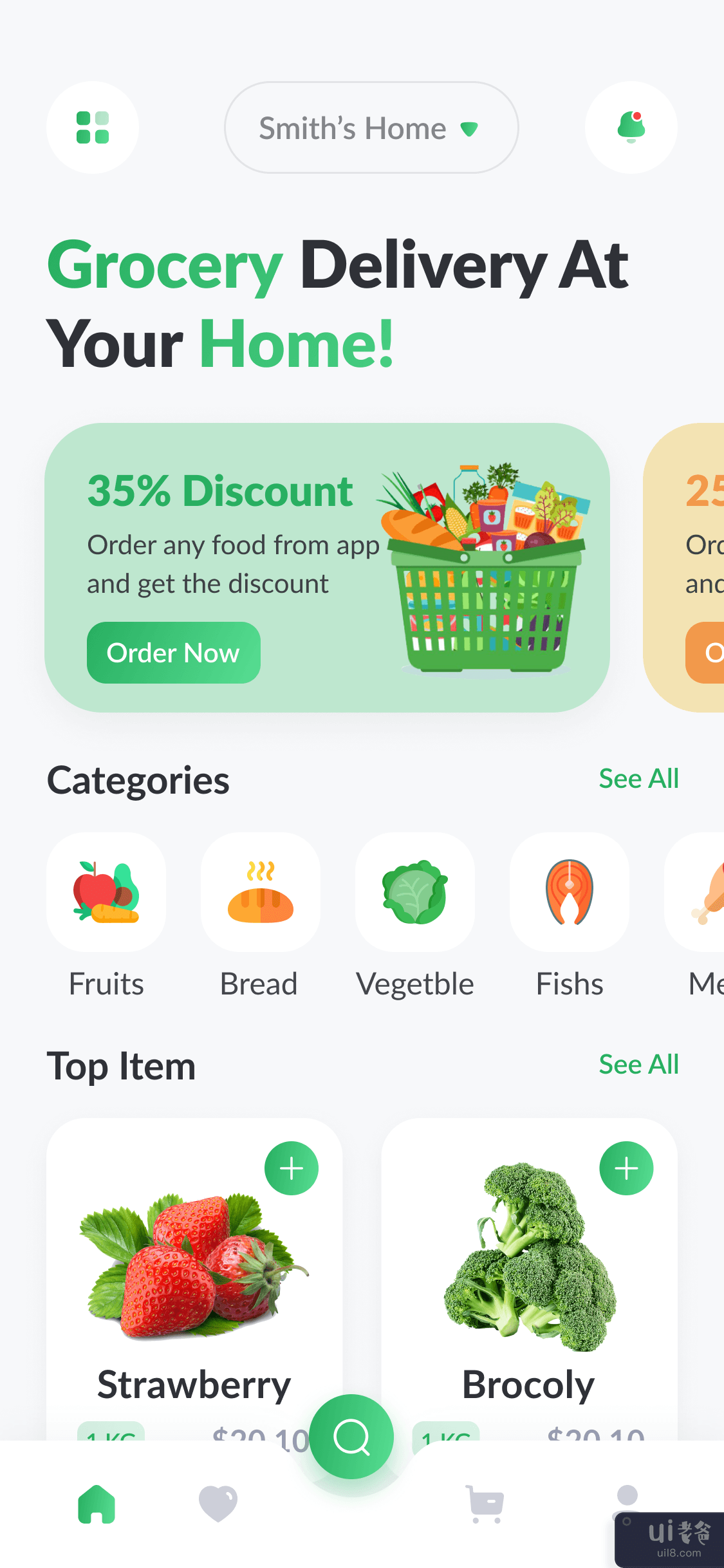Image resolution: width=724 pixels, height=1568 pixels.
Task: Go to the shopping cart tab
Action: coord(485,1505)
